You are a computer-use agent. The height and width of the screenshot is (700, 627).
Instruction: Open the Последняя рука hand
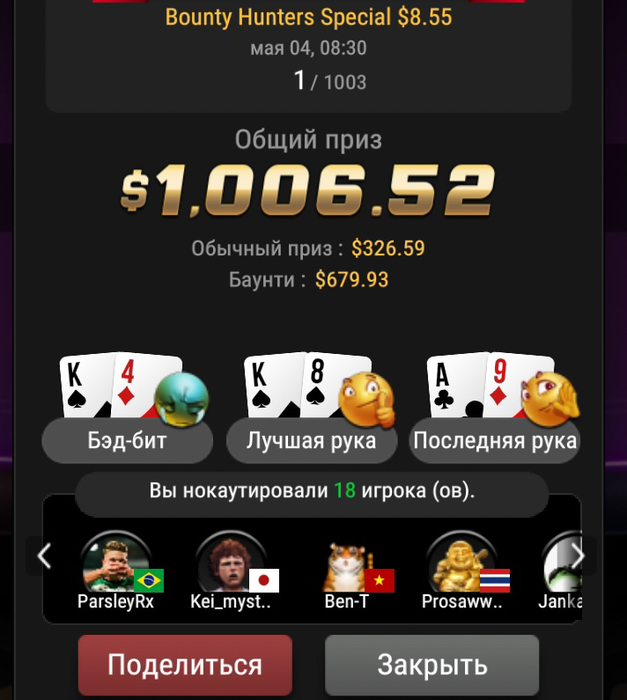point(494,440)
